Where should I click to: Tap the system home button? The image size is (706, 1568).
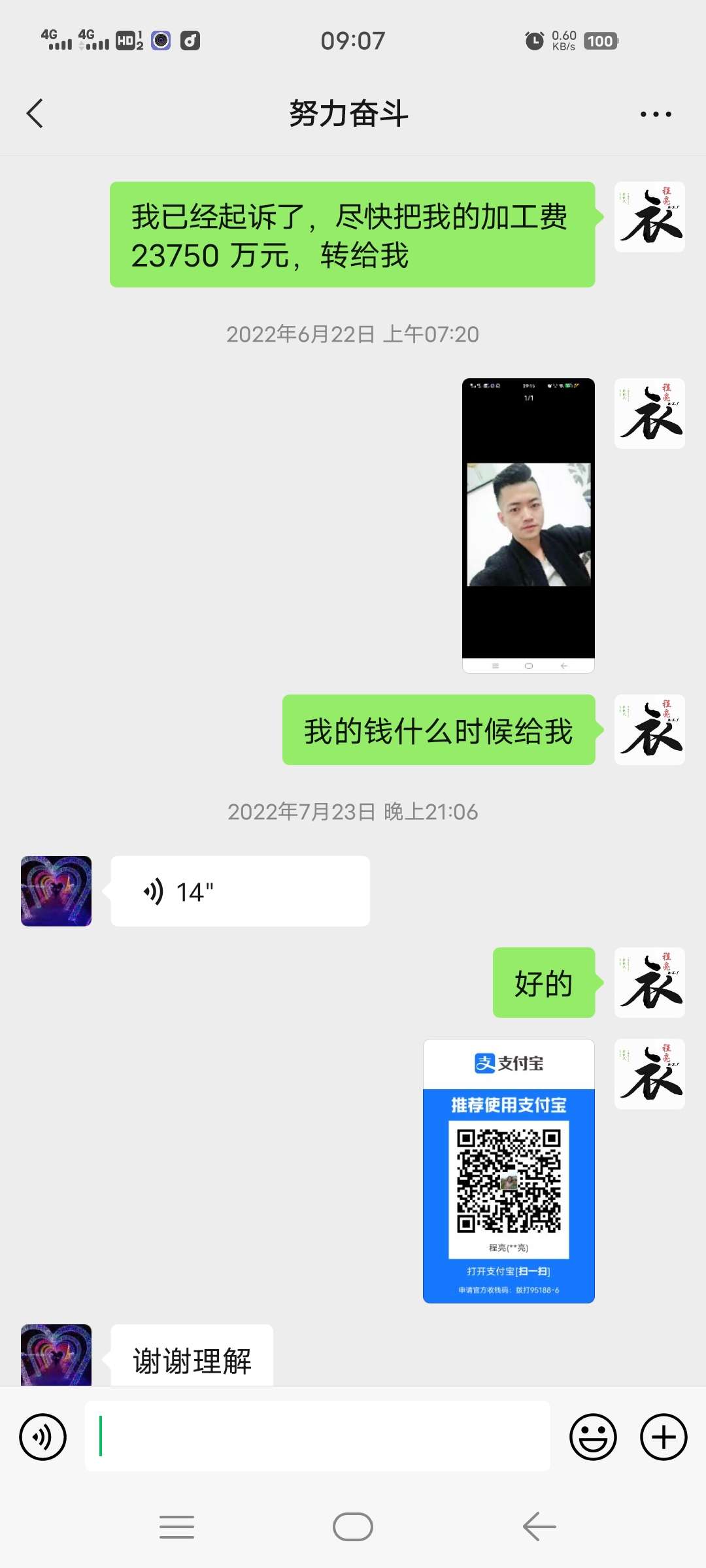[x=352, y=1527]
